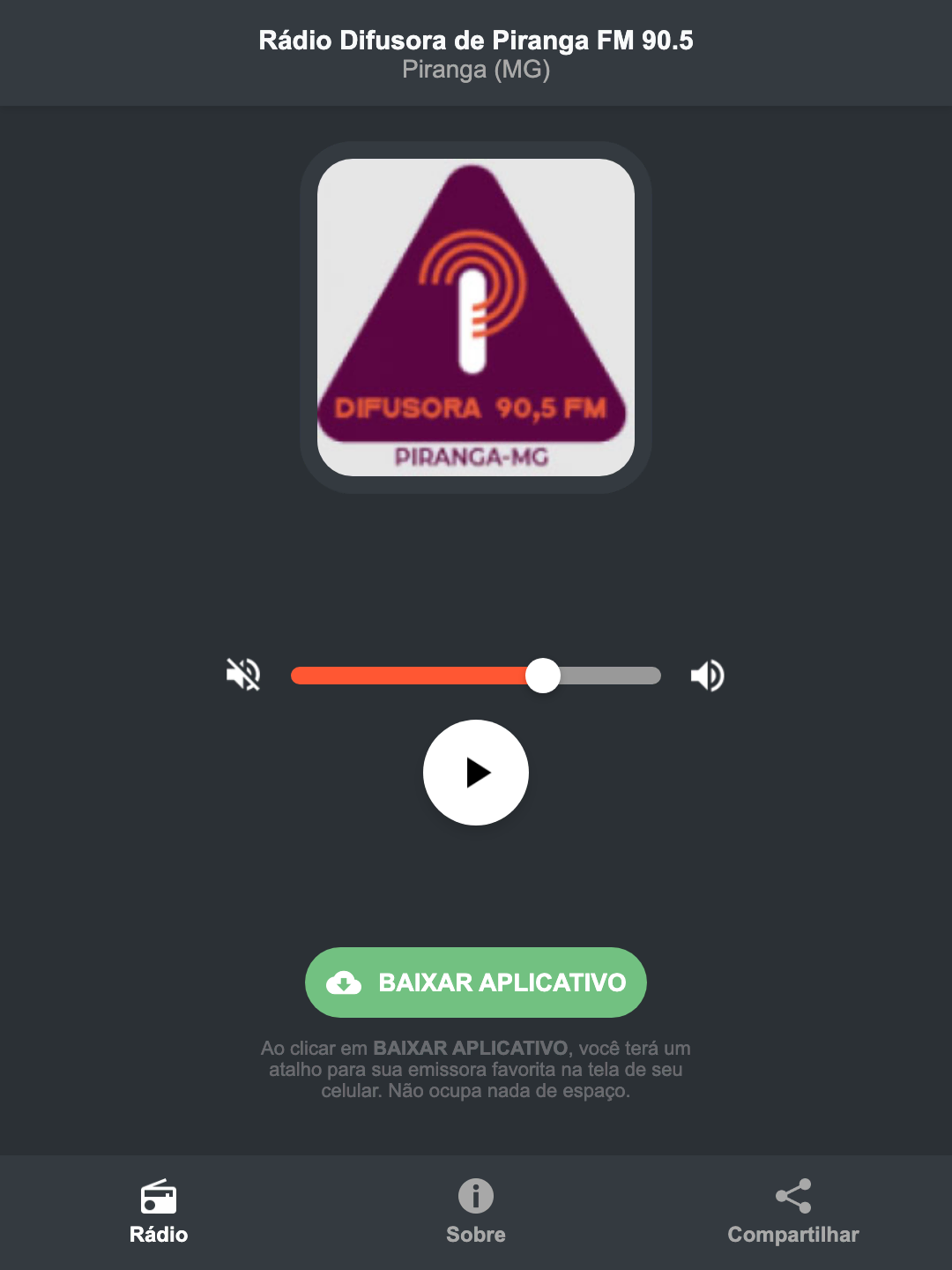Click the Compartilhar label text

coord(792,1235)
